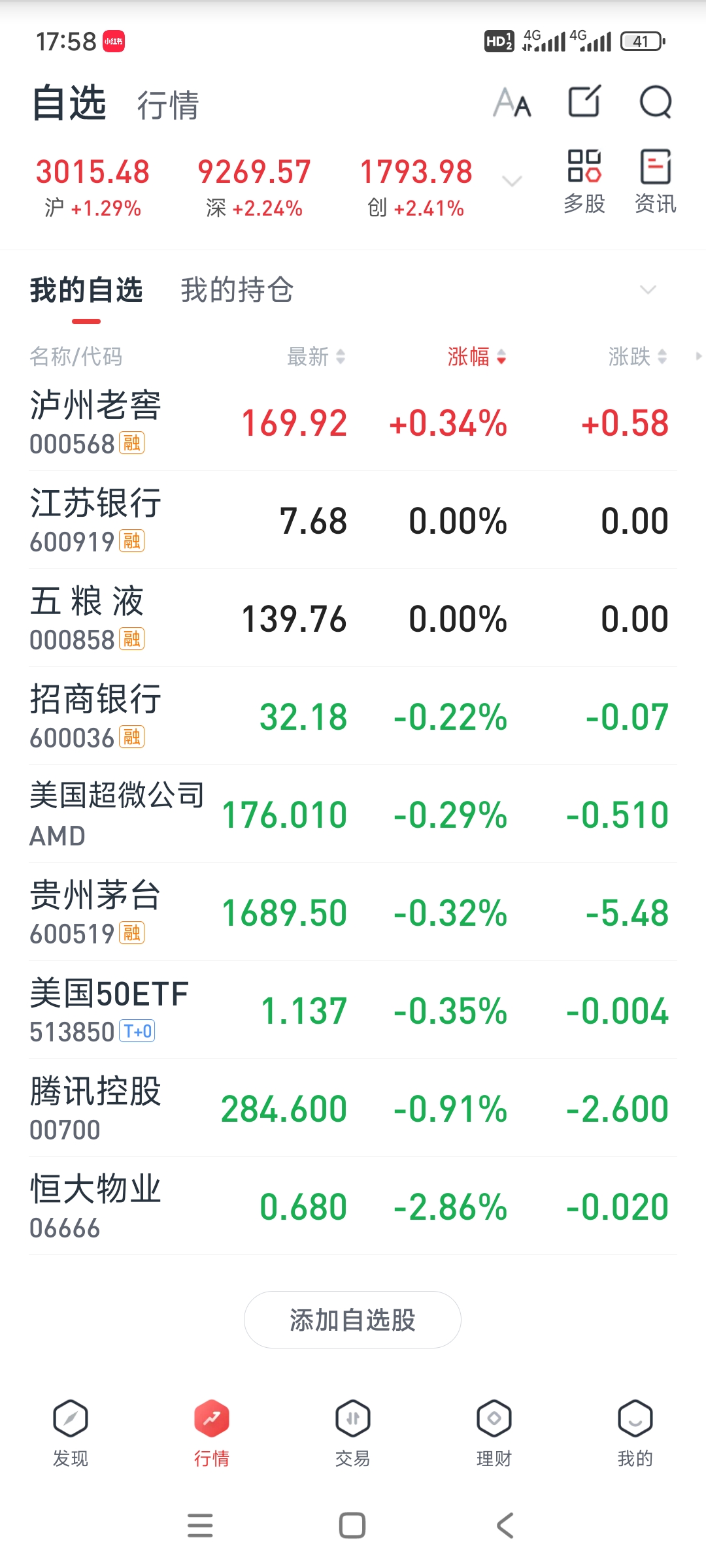The height and width of the screenshot is (1568, 706).
Task: Switch to the 行情 top tab
Action: pyautogui.click(x=168, y=105)
